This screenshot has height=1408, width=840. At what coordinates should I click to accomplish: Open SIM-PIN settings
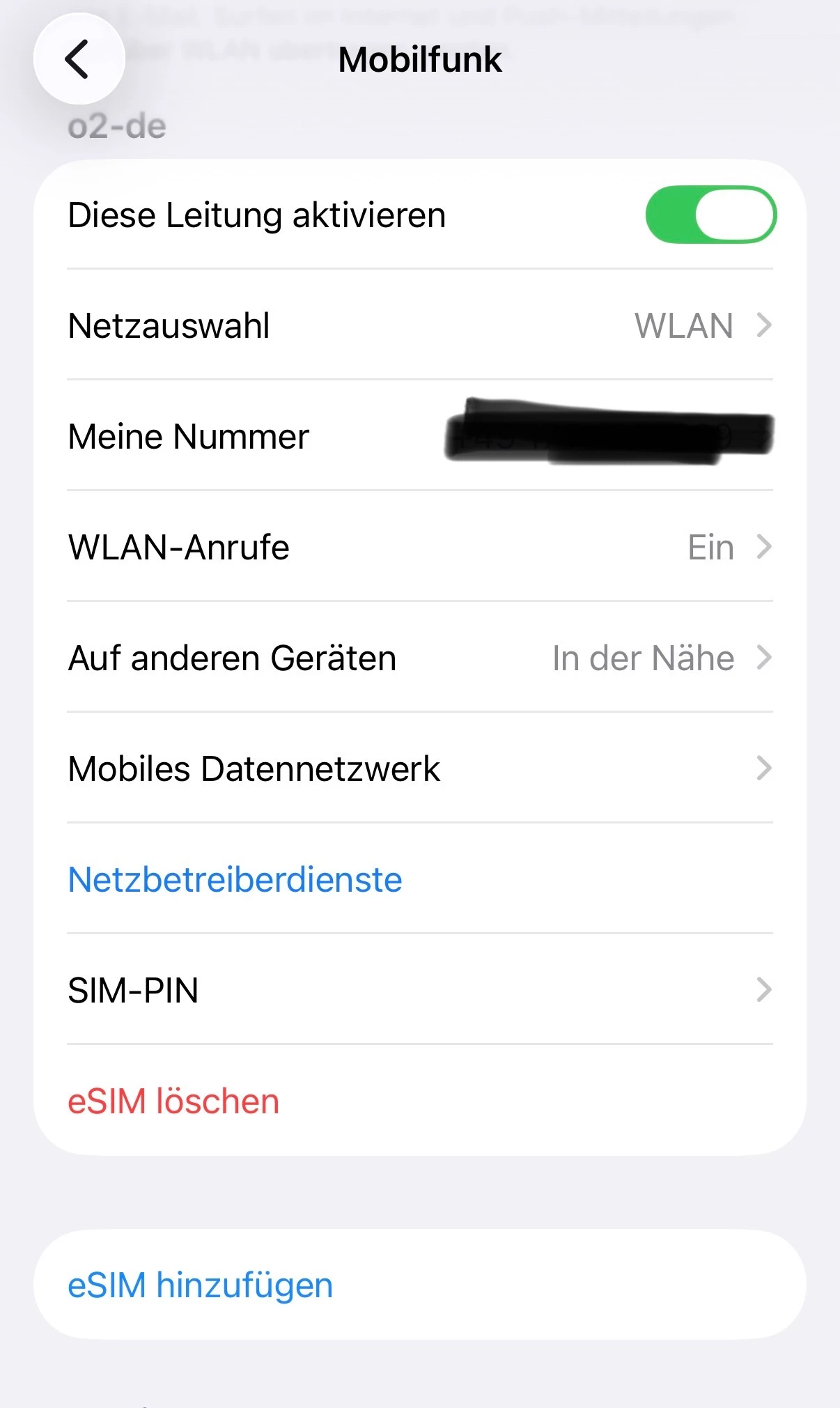(x=419, y=990)
